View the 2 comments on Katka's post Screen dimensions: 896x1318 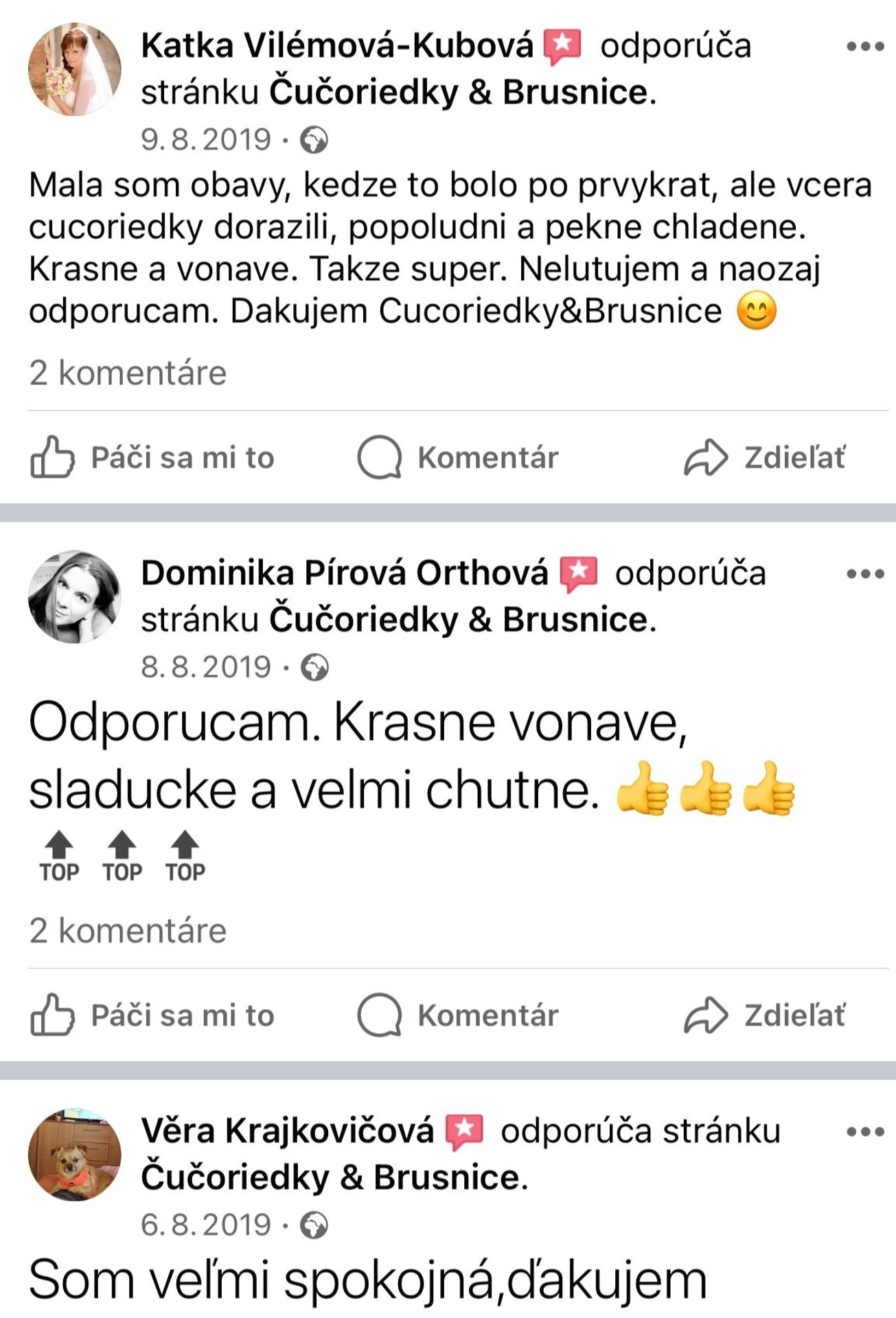point(128,373)
